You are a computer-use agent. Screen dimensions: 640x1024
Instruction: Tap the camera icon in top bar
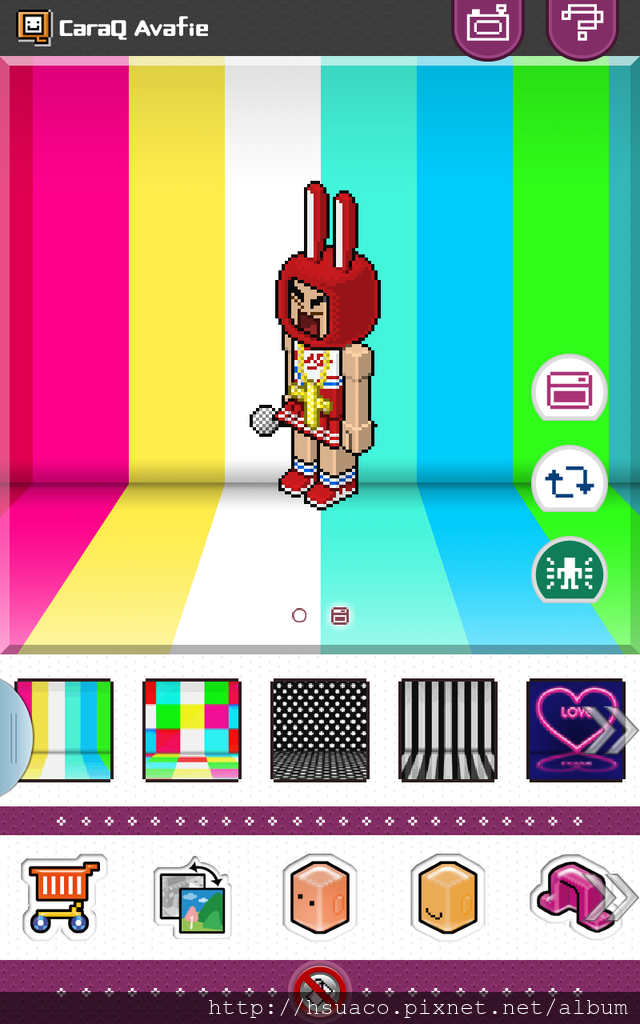(487, 26)
